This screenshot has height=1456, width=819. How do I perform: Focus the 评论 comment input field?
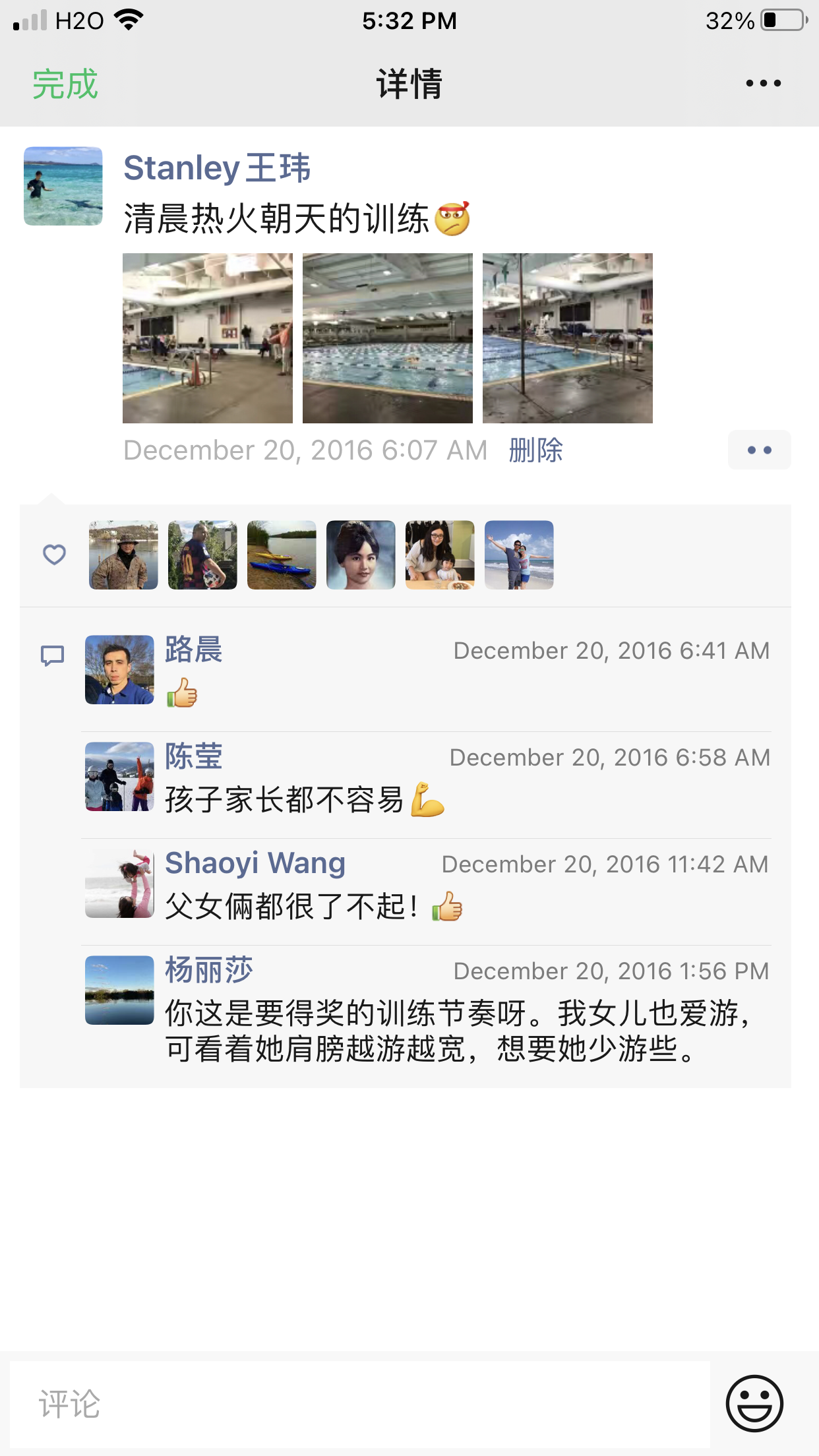pos(359,1403)
